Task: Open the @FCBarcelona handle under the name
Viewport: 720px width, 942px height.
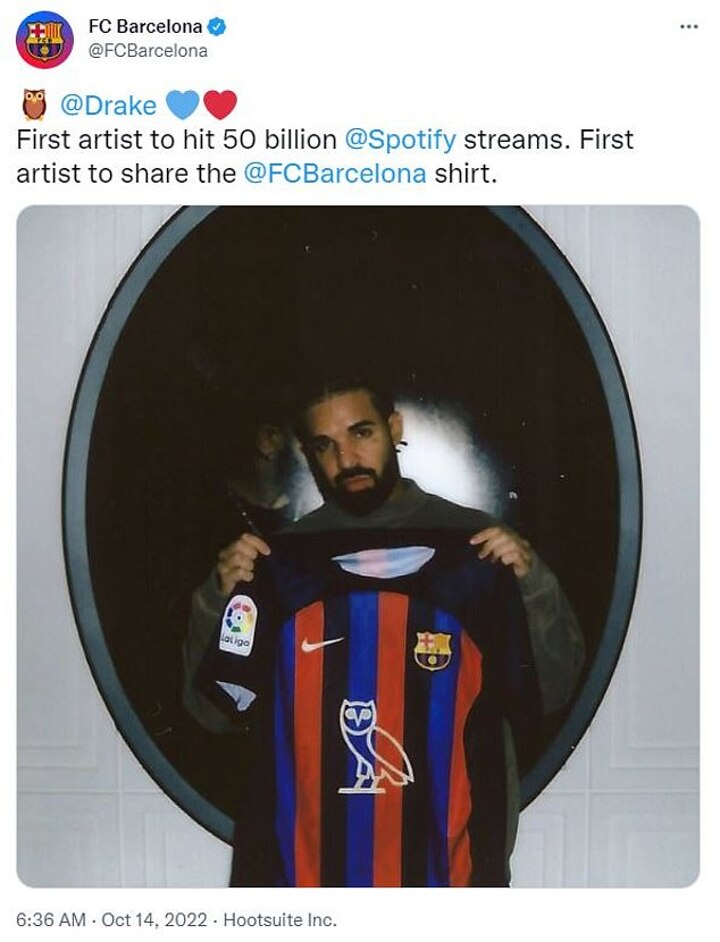Action: pyautogui.click(x=147, y=51)
